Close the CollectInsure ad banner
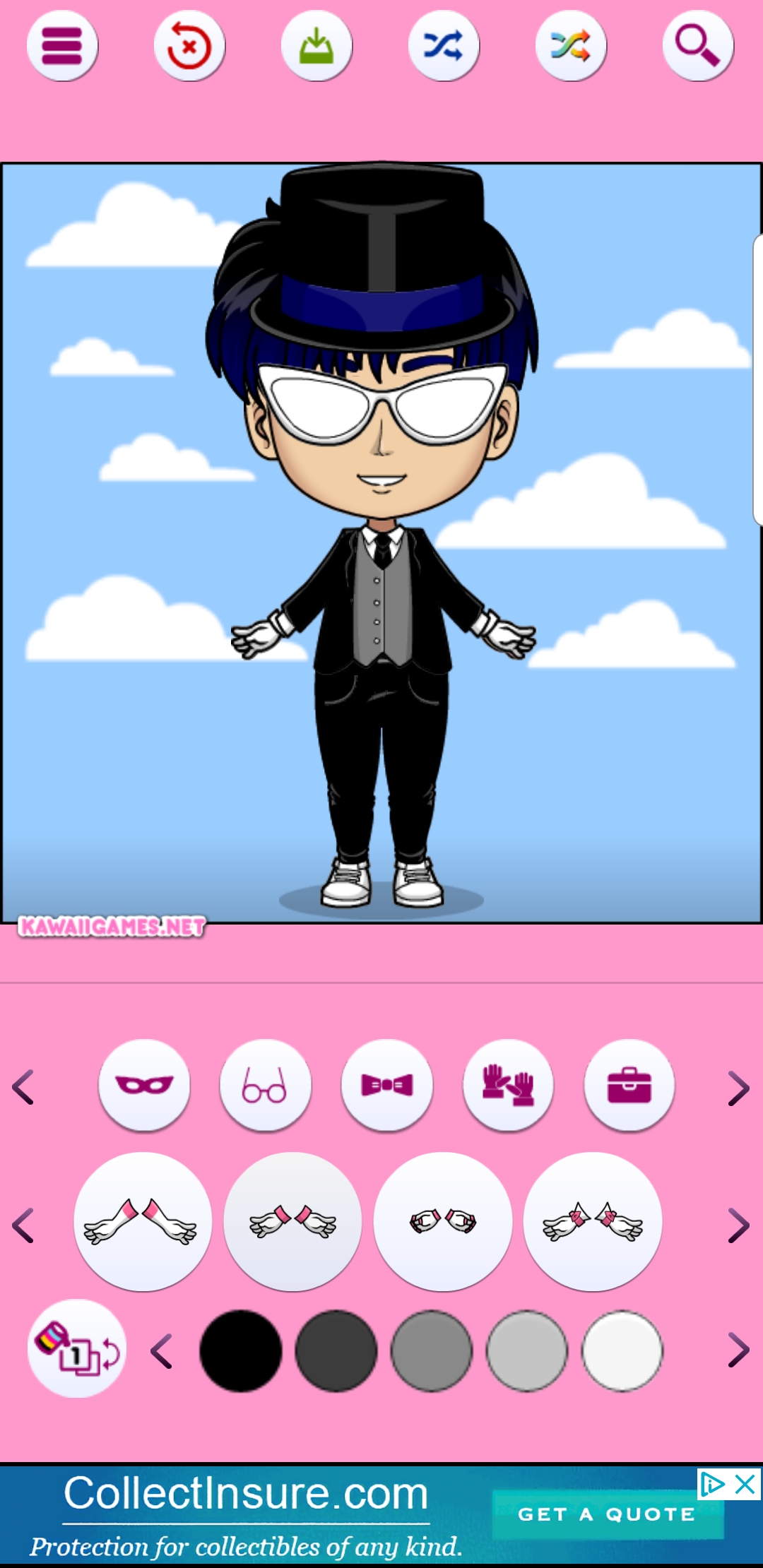This screenshot has width=763, height=1568. tap(745, 1485)
